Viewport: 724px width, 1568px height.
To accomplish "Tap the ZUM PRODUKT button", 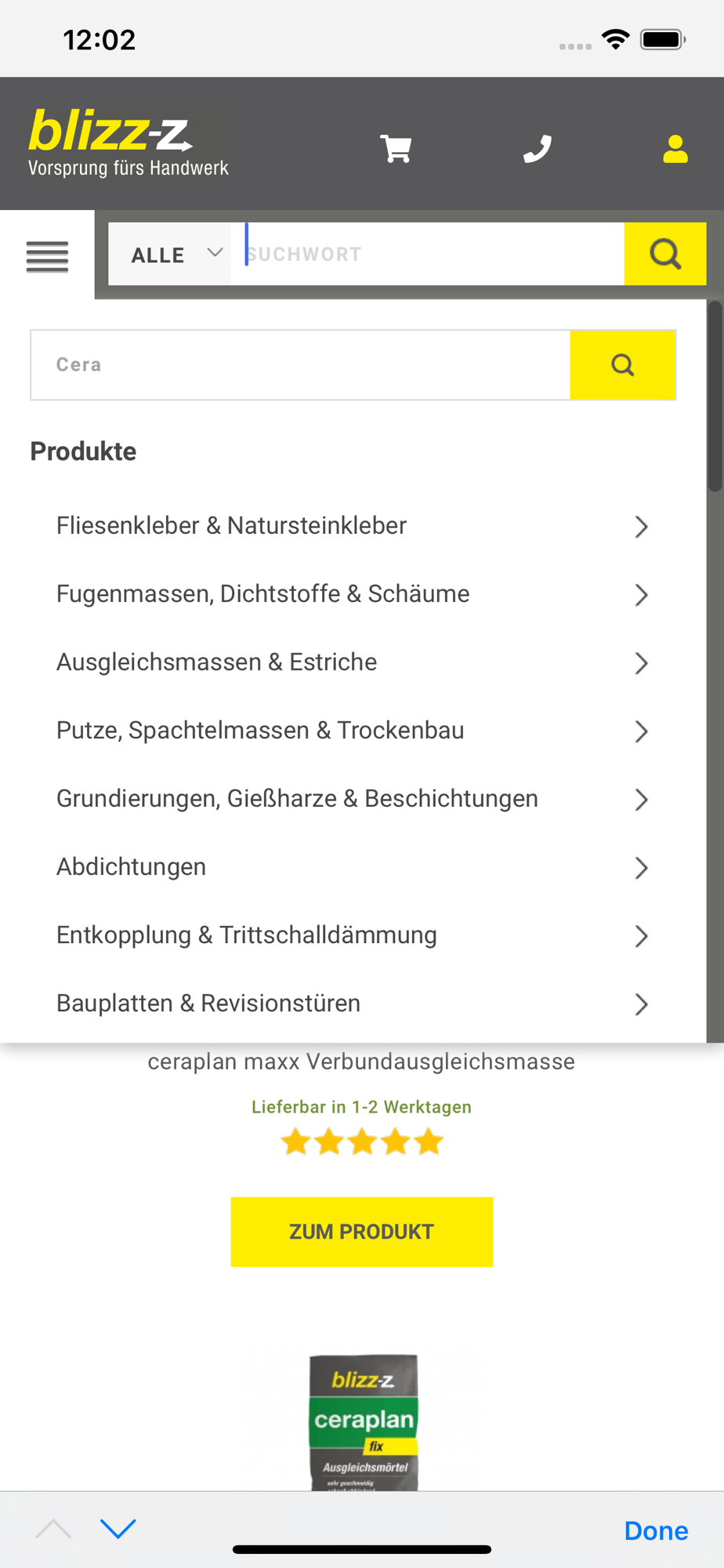I will 361,1232.
